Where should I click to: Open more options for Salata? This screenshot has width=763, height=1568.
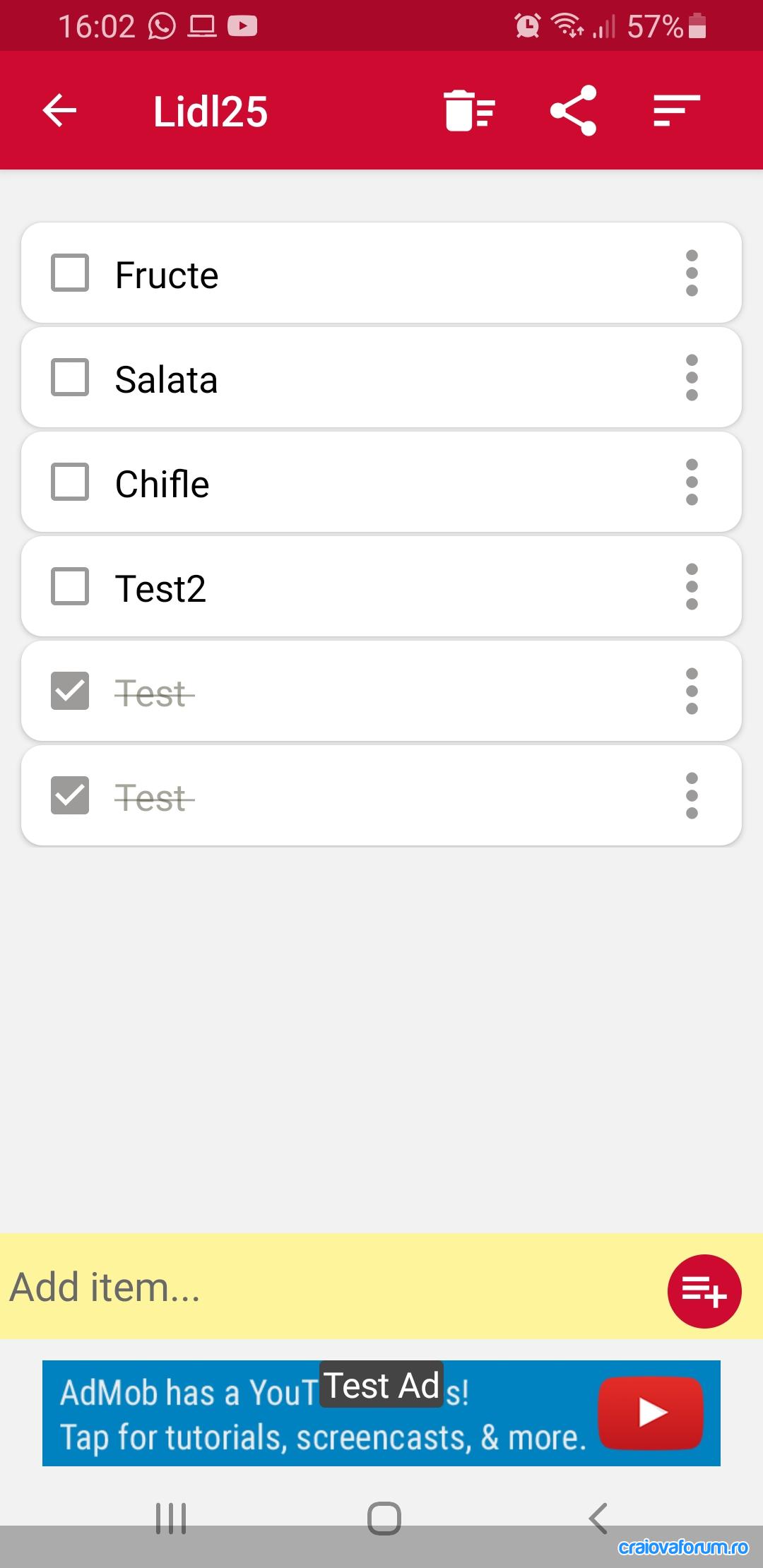pyautogui.click(x=692, y=378)
